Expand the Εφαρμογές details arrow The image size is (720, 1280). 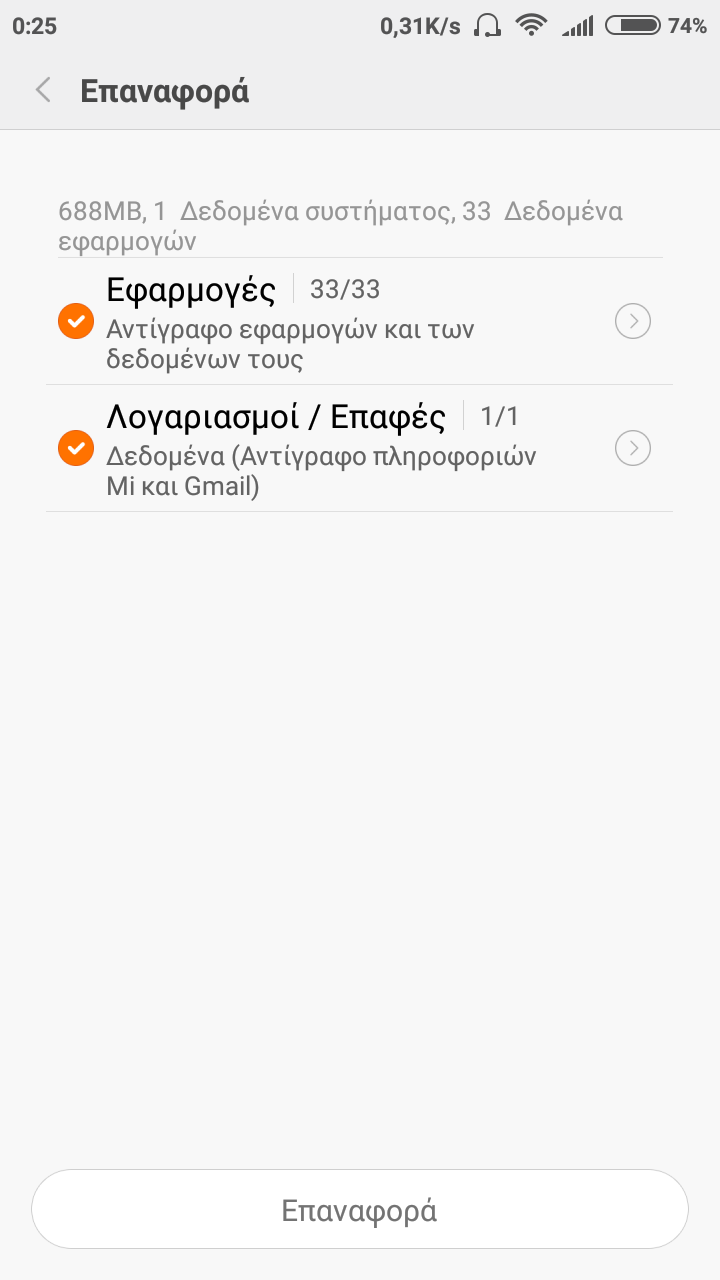[x=632, y=322]
